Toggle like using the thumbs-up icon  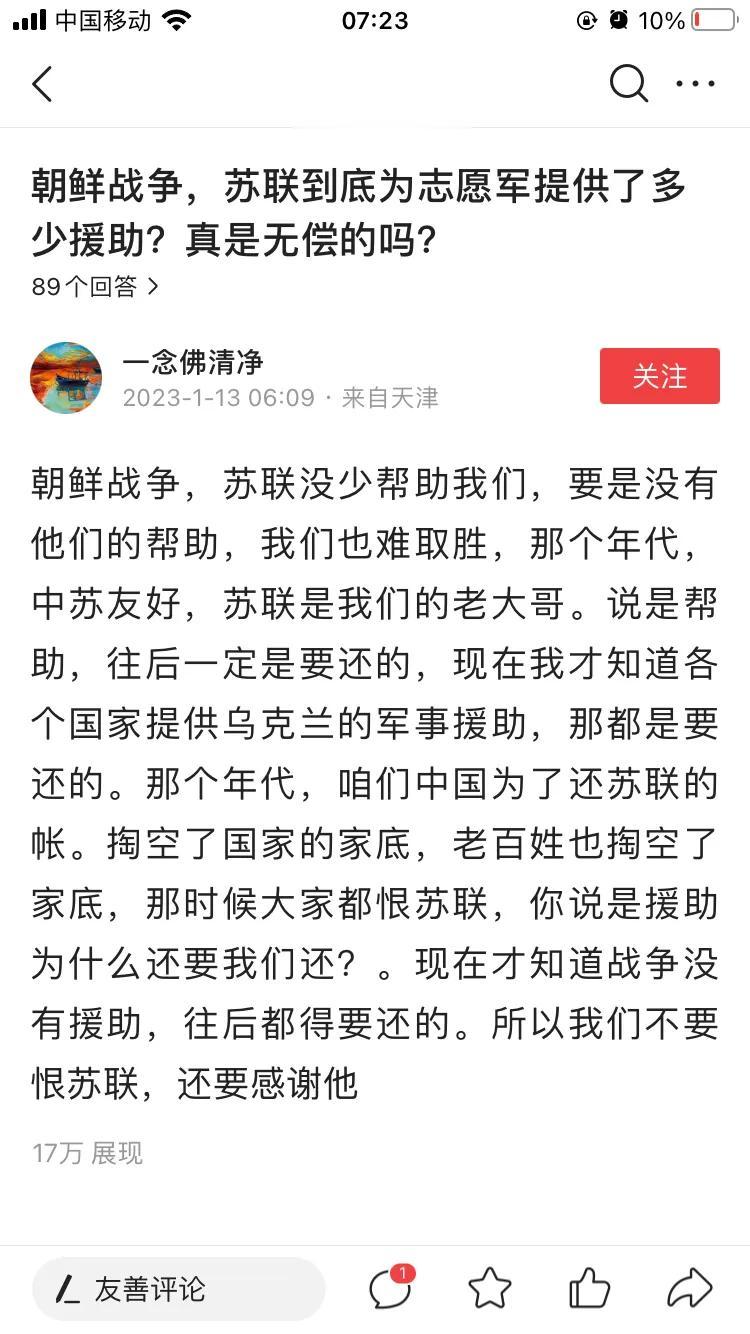pyautogui.click(x=589, y=1289)
